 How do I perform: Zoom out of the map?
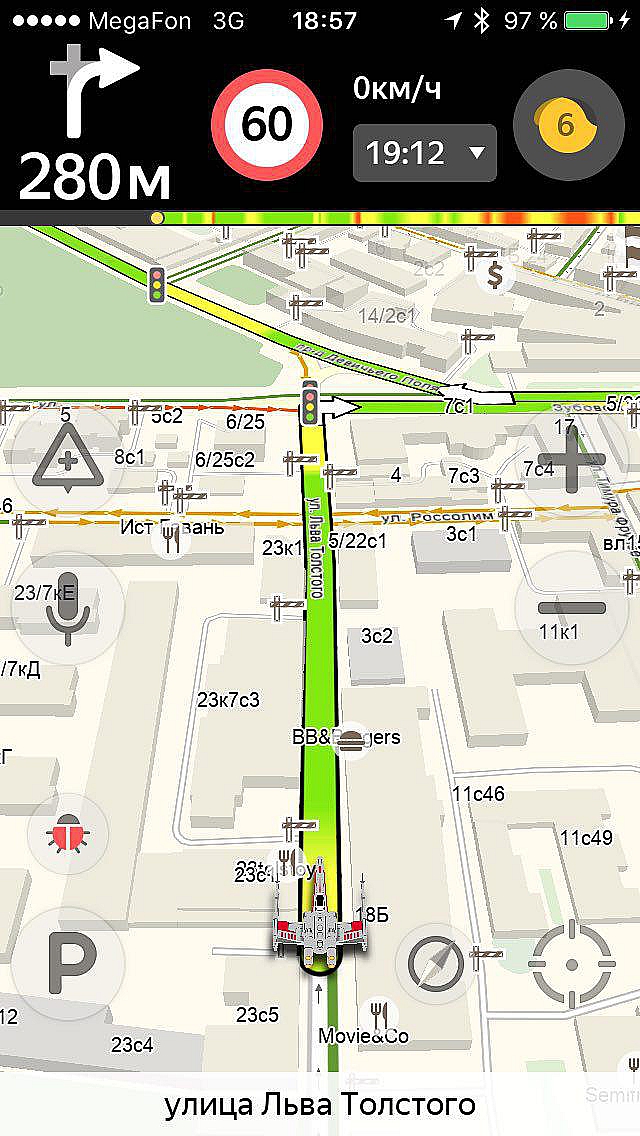tap(571, 607)
